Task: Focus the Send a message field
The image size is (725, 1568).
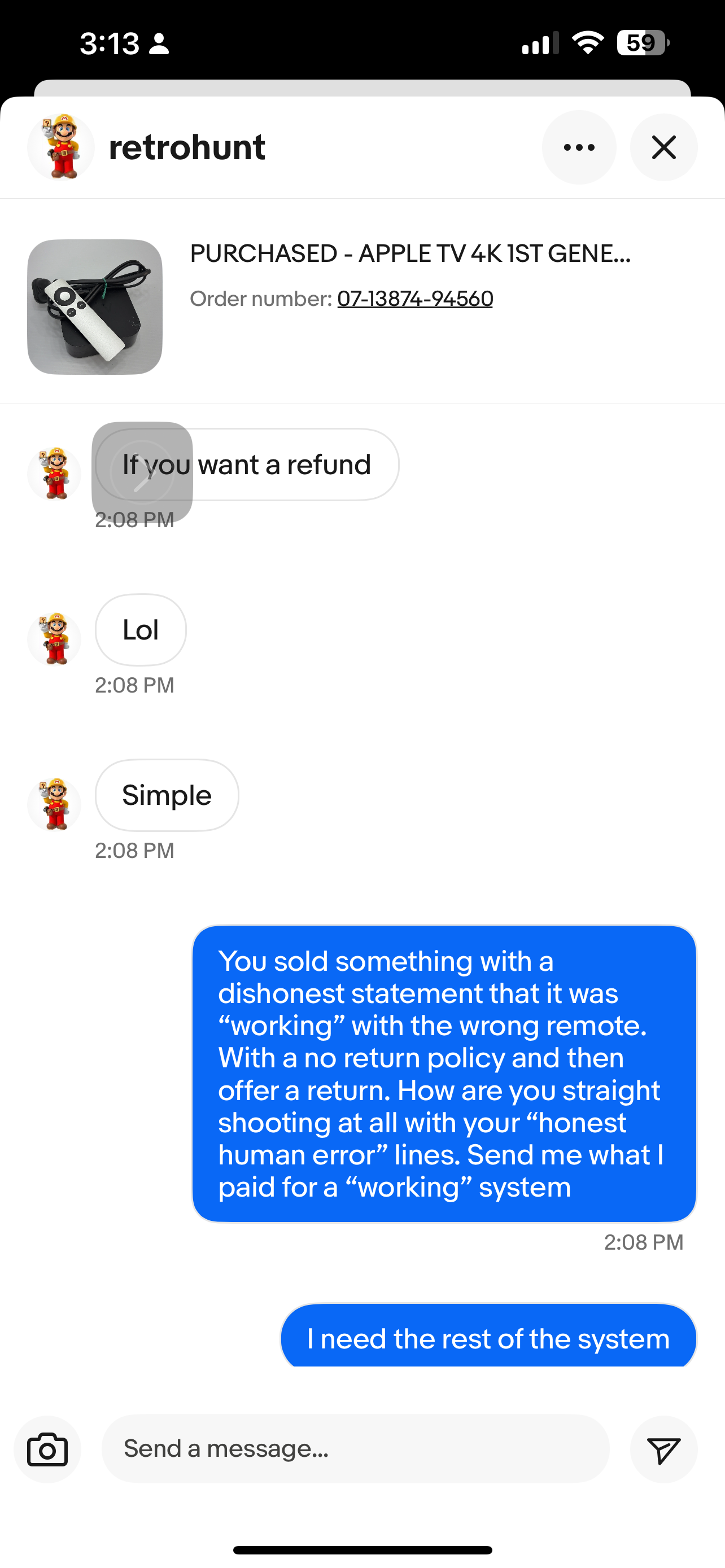Action: pos(355,1449)
